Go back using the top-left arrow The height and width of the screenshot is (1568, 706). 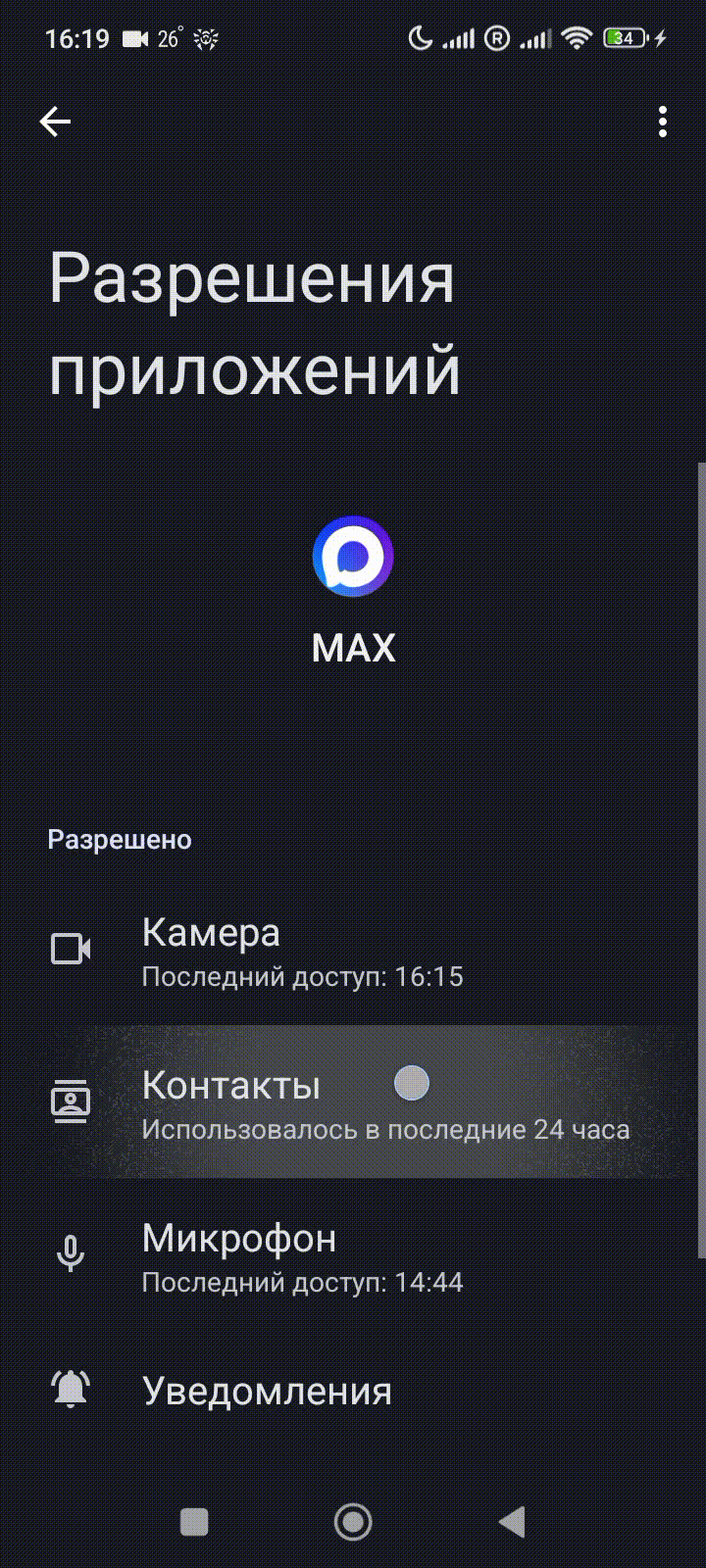(55, 122)
